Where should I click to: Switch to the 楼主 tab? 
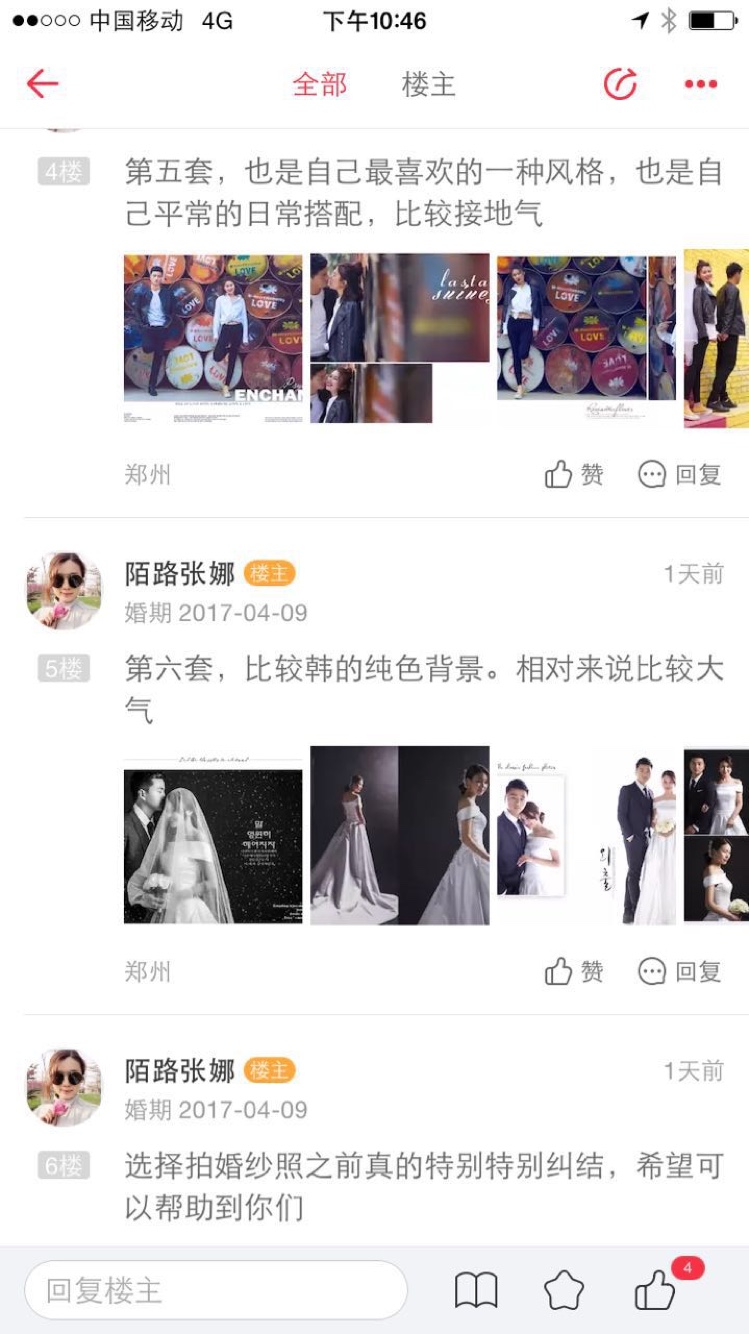[428, 84]
